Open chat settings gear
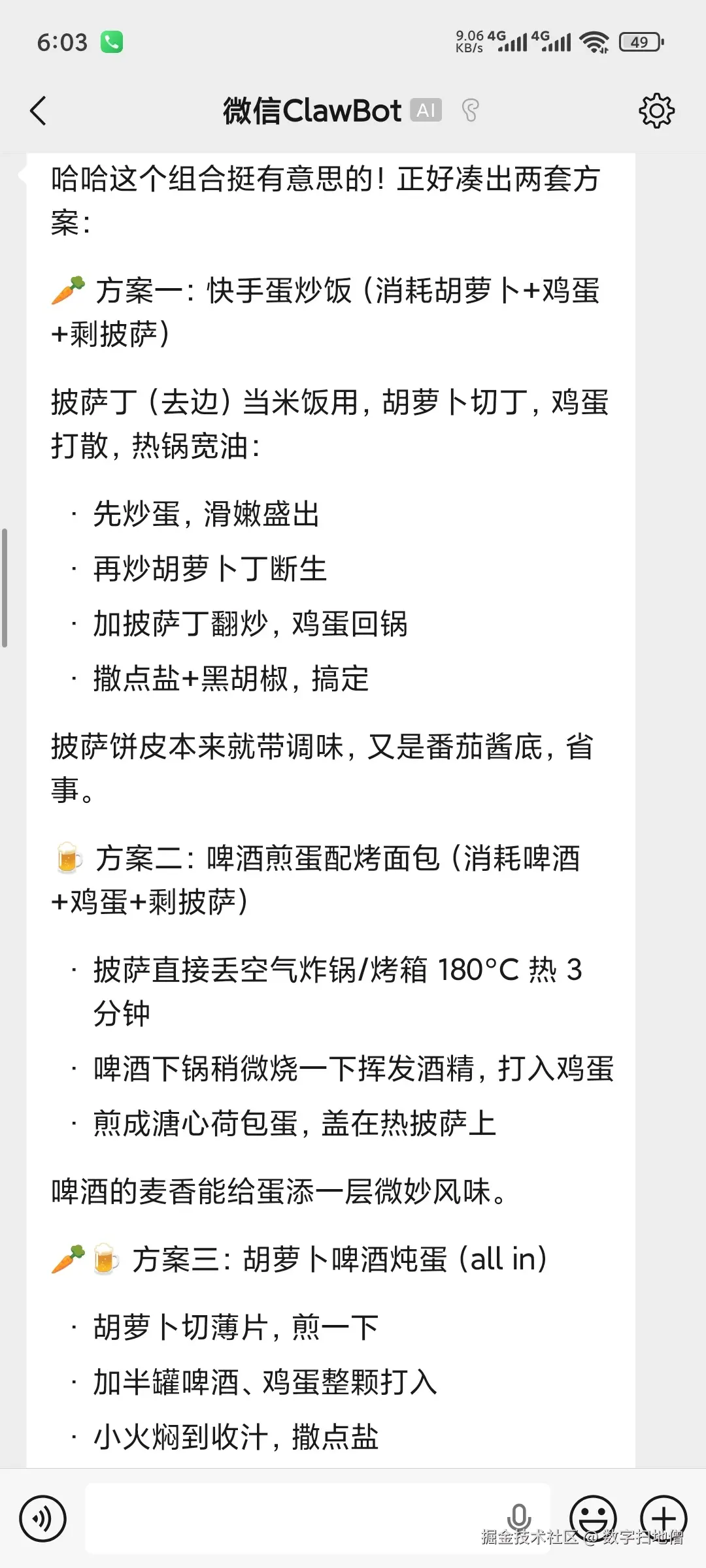Viewport: 706px width, 1568px height. 656,111
